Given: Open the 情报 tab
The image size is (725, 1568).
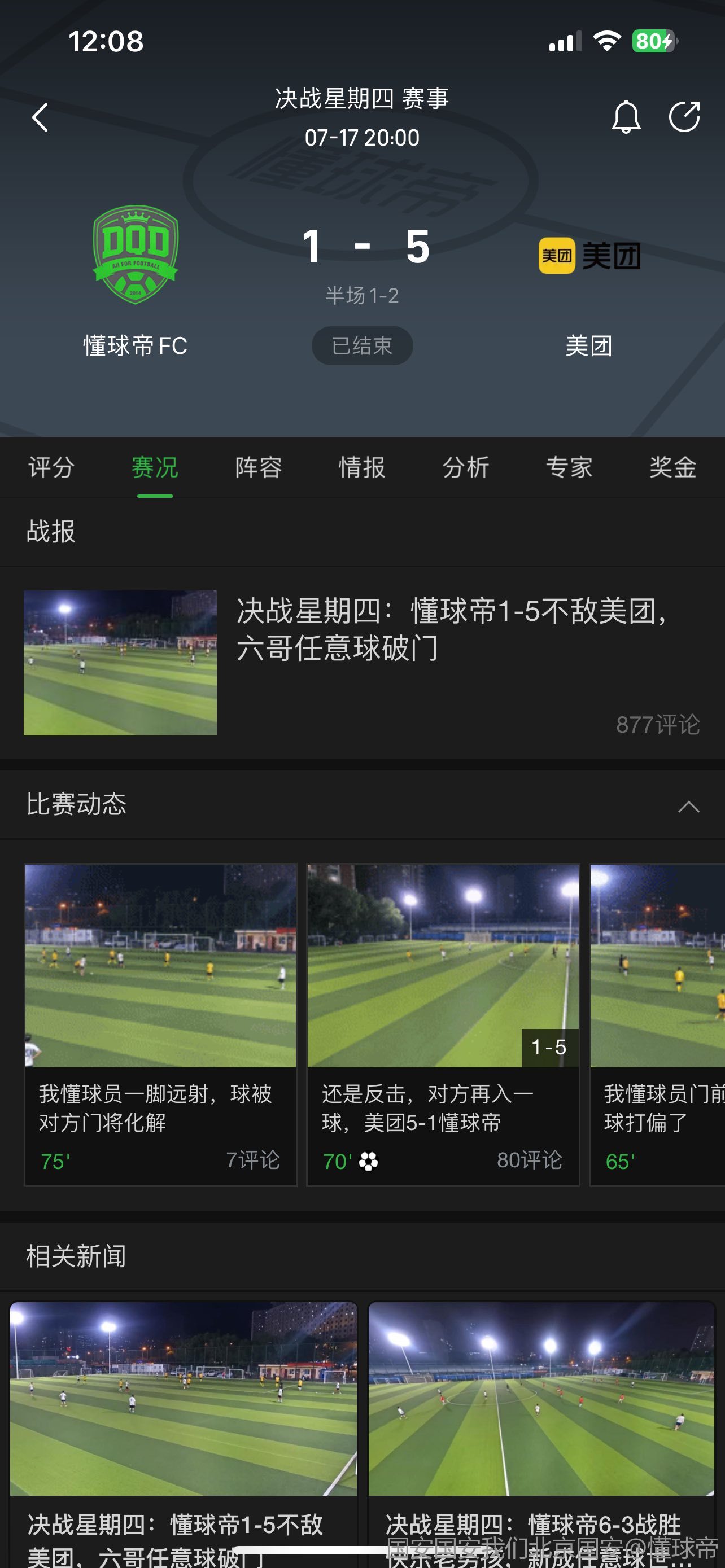Looking at the screenshot, I should coord(361,467).
